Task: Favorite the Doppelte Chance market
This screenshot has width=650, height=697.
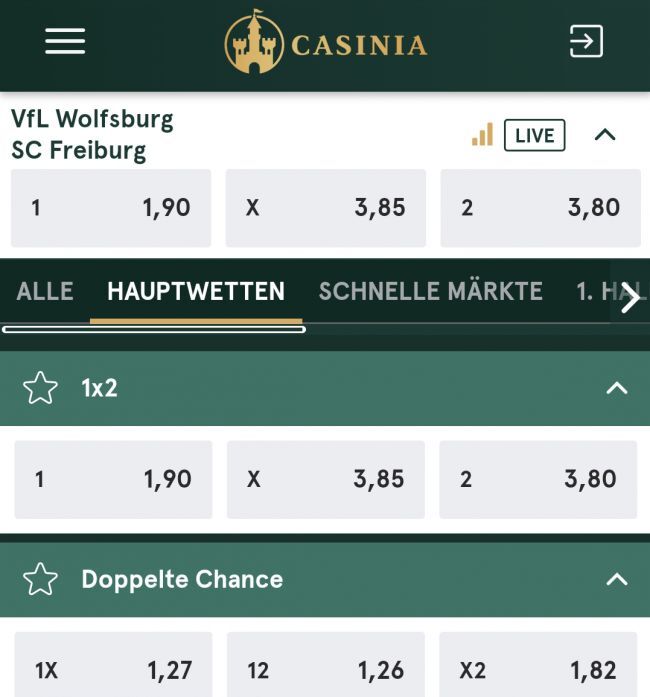Action: click(40, 579)
